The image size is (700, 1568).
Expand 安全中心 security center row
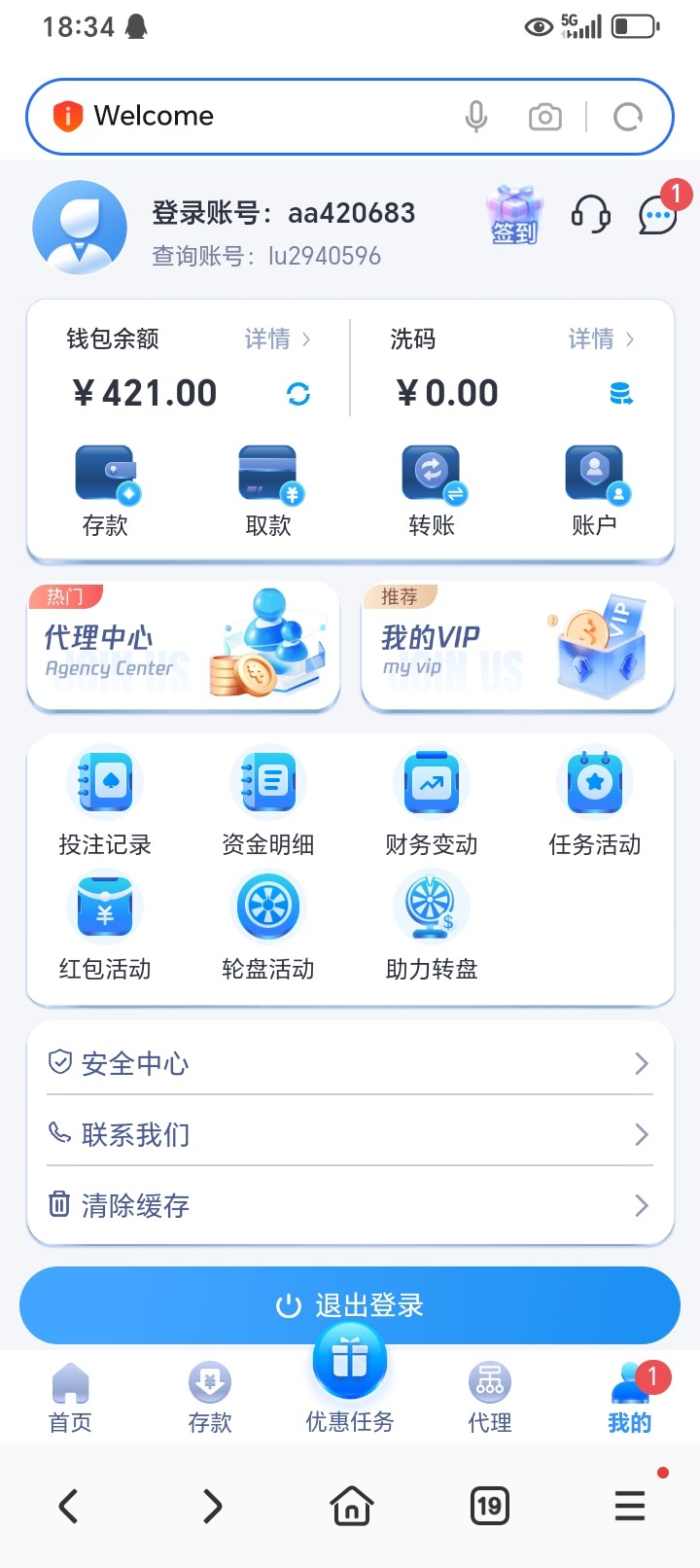pos(350,1064)
